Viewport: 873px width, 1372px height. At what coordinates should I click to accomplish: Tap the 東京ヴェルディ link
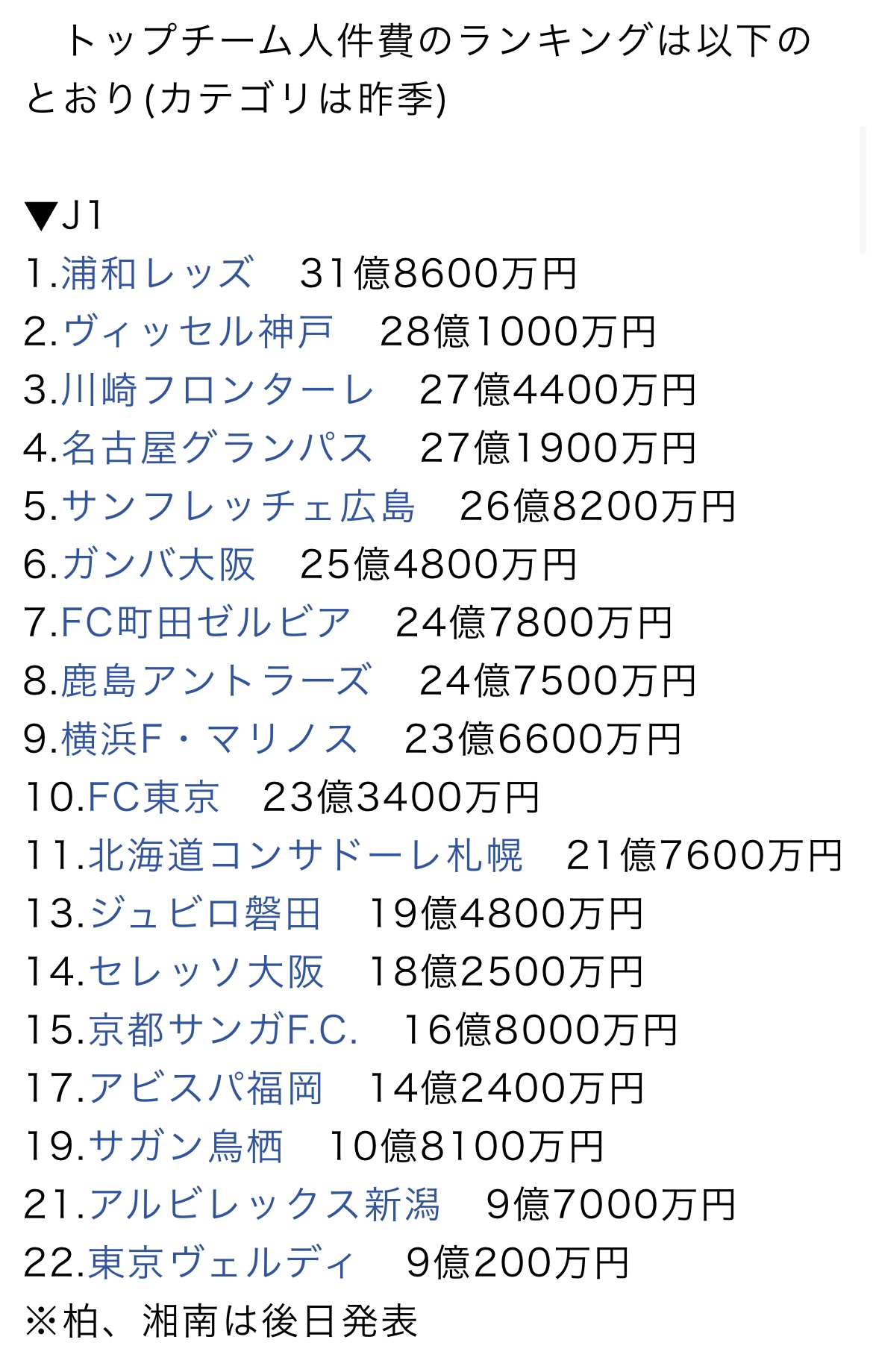pos(221,1263)
